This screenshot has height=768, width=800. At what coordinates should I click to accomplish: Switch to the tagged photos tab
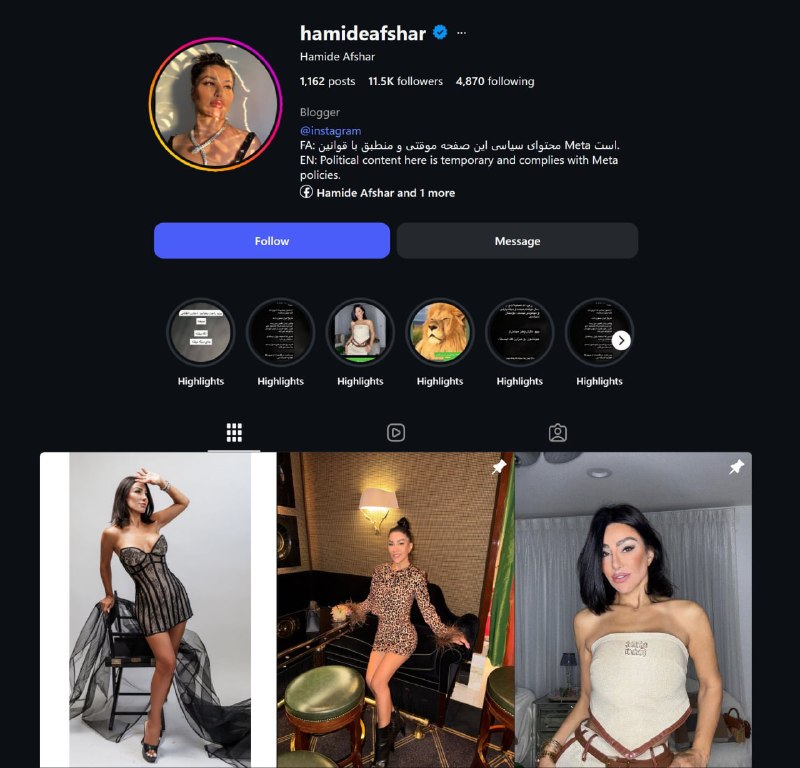(558, 432)
